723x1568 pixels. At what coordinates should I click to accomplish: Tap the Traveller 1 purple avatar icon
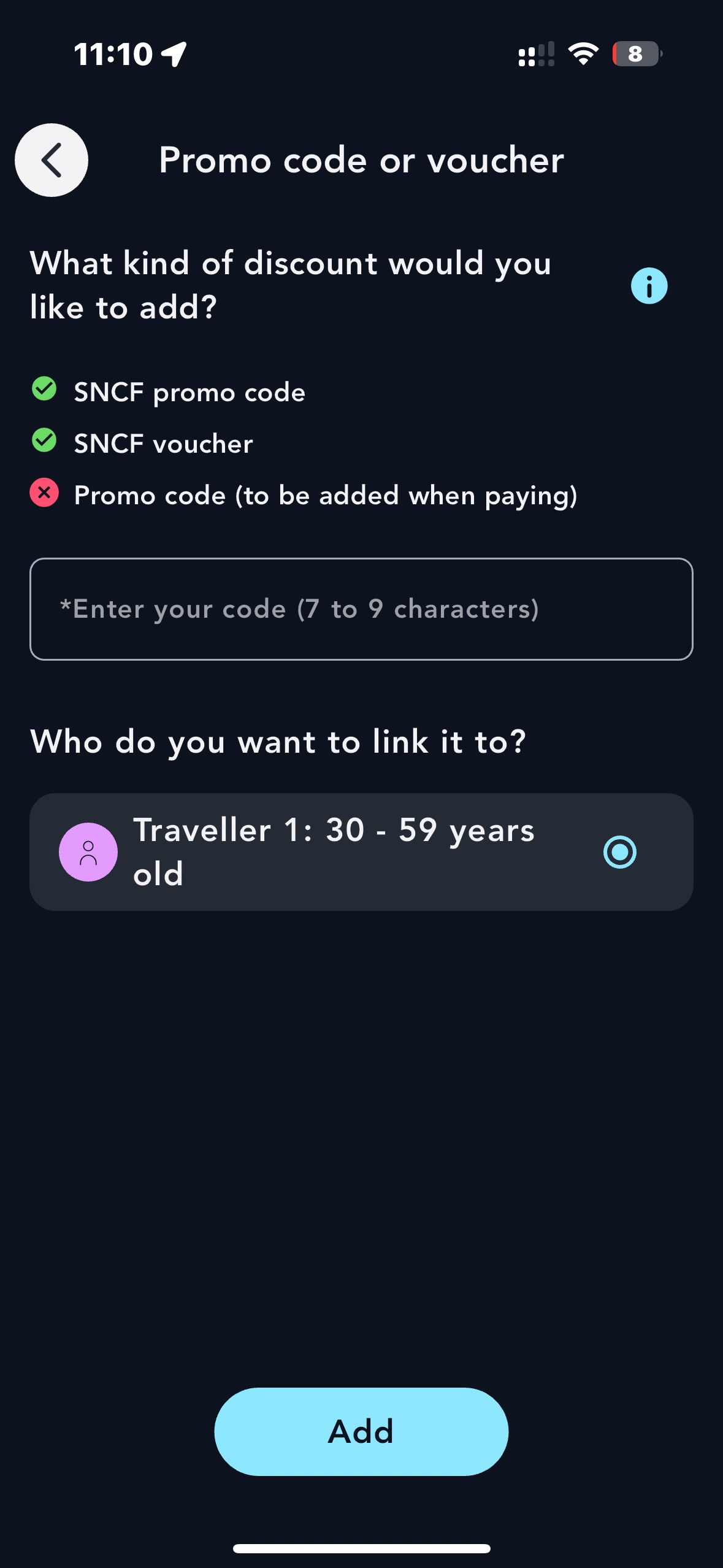[89, 851]
